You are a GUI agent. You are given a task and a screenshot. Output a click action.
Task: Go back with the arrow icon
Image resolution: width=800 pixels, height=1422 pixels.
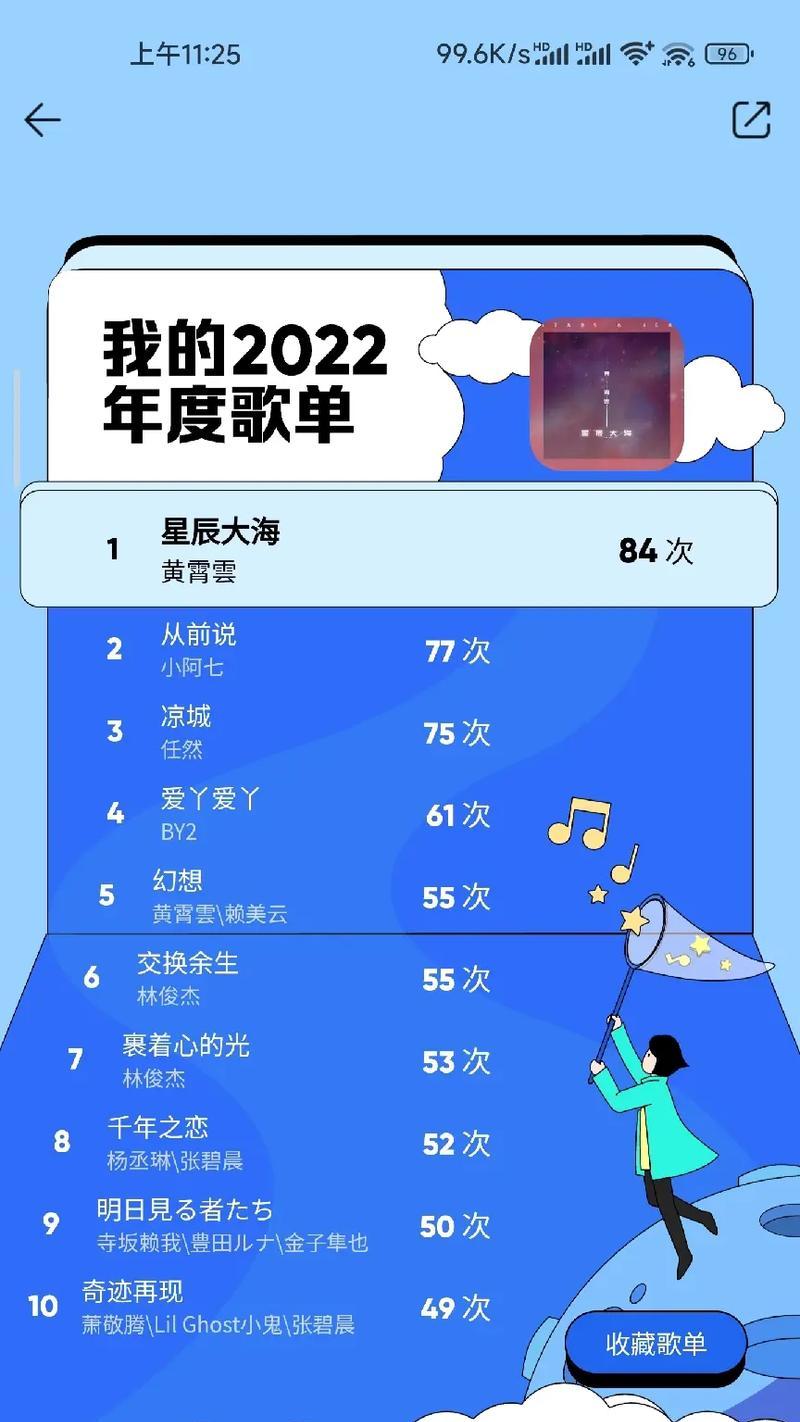[43, 120]
